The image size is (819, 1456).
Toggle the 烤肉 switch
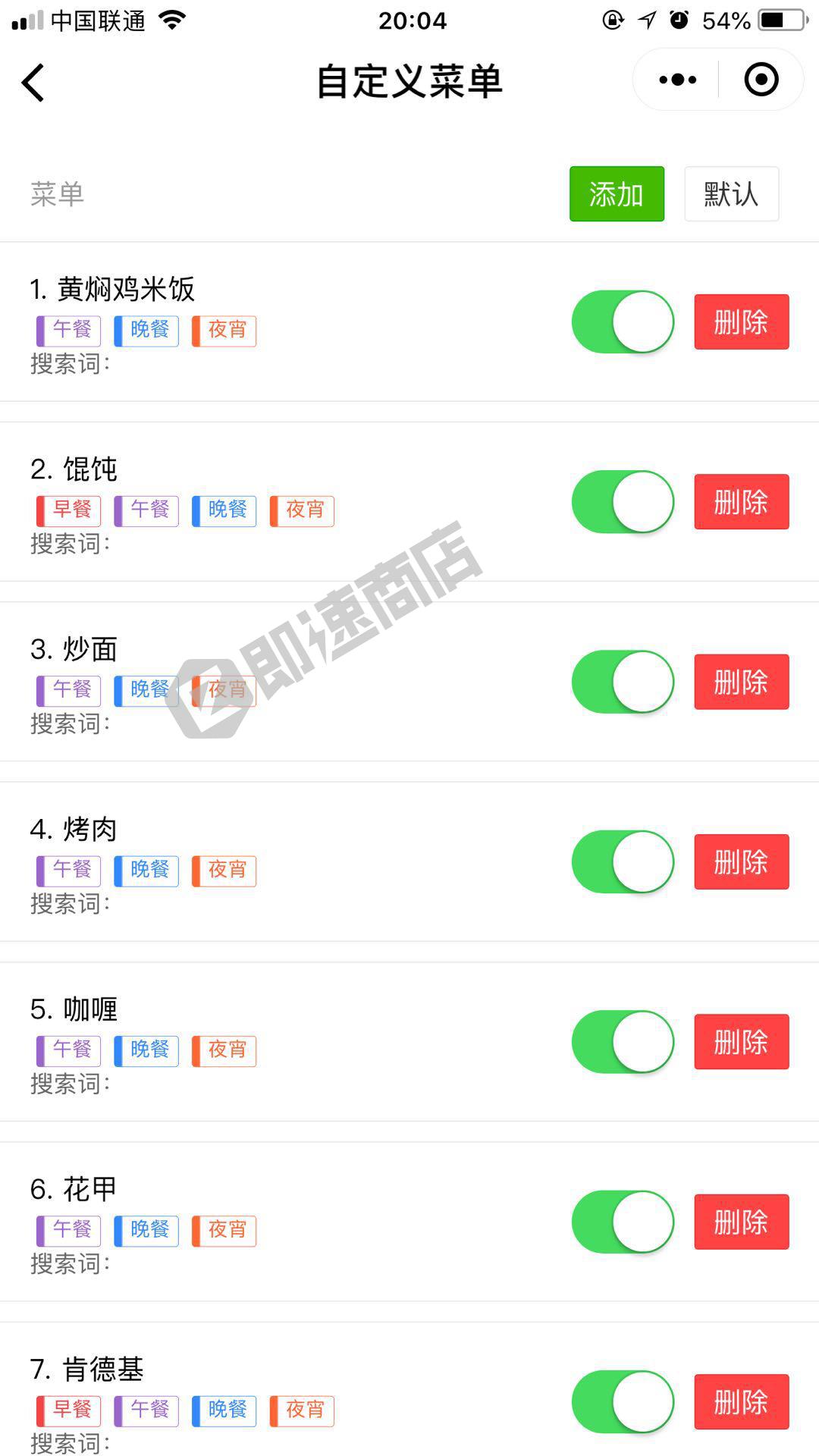coord(623,861)
